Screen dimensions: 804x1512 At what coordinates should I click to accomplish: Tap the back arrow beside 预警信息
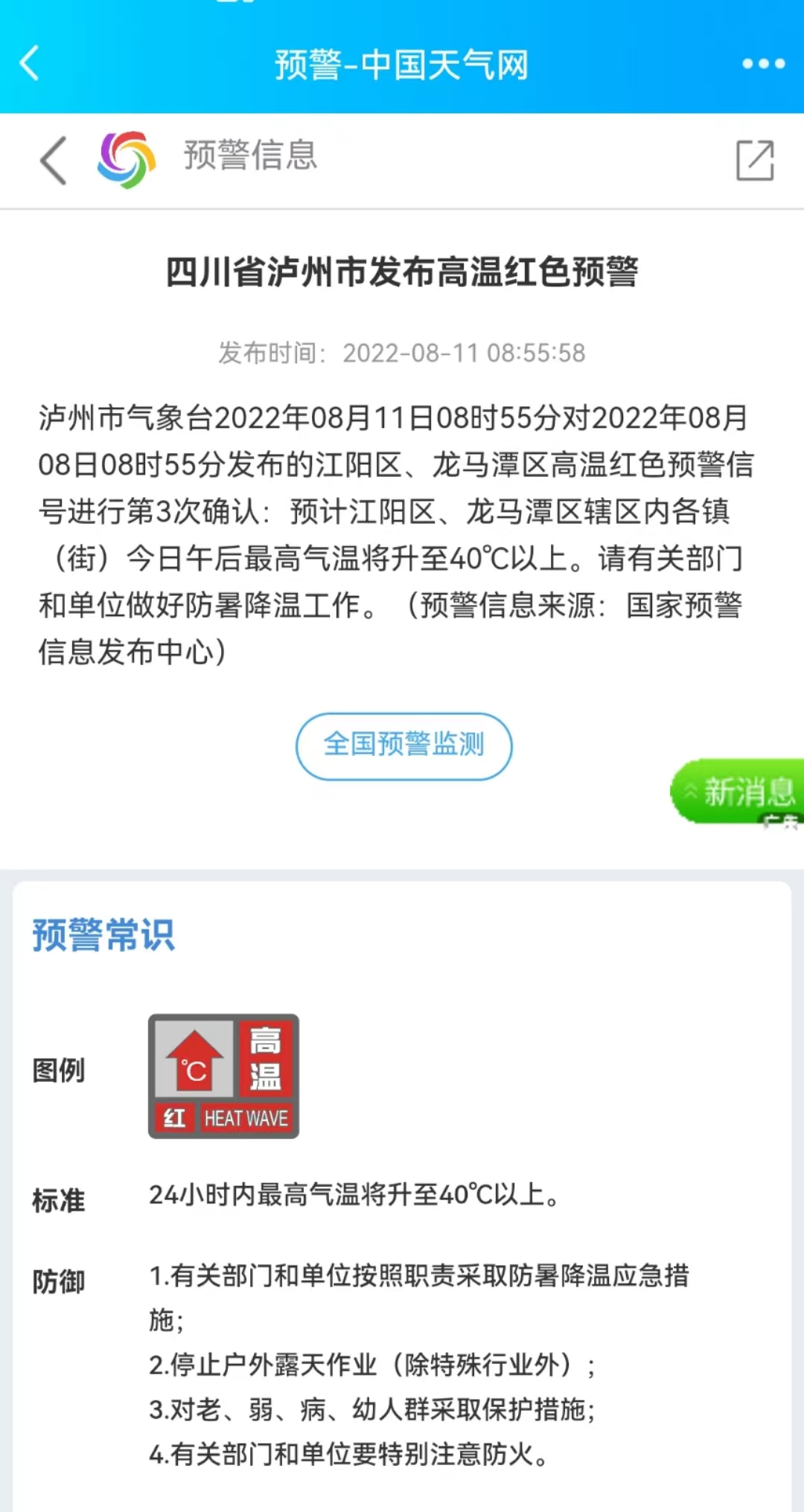(x=51, y=159)
